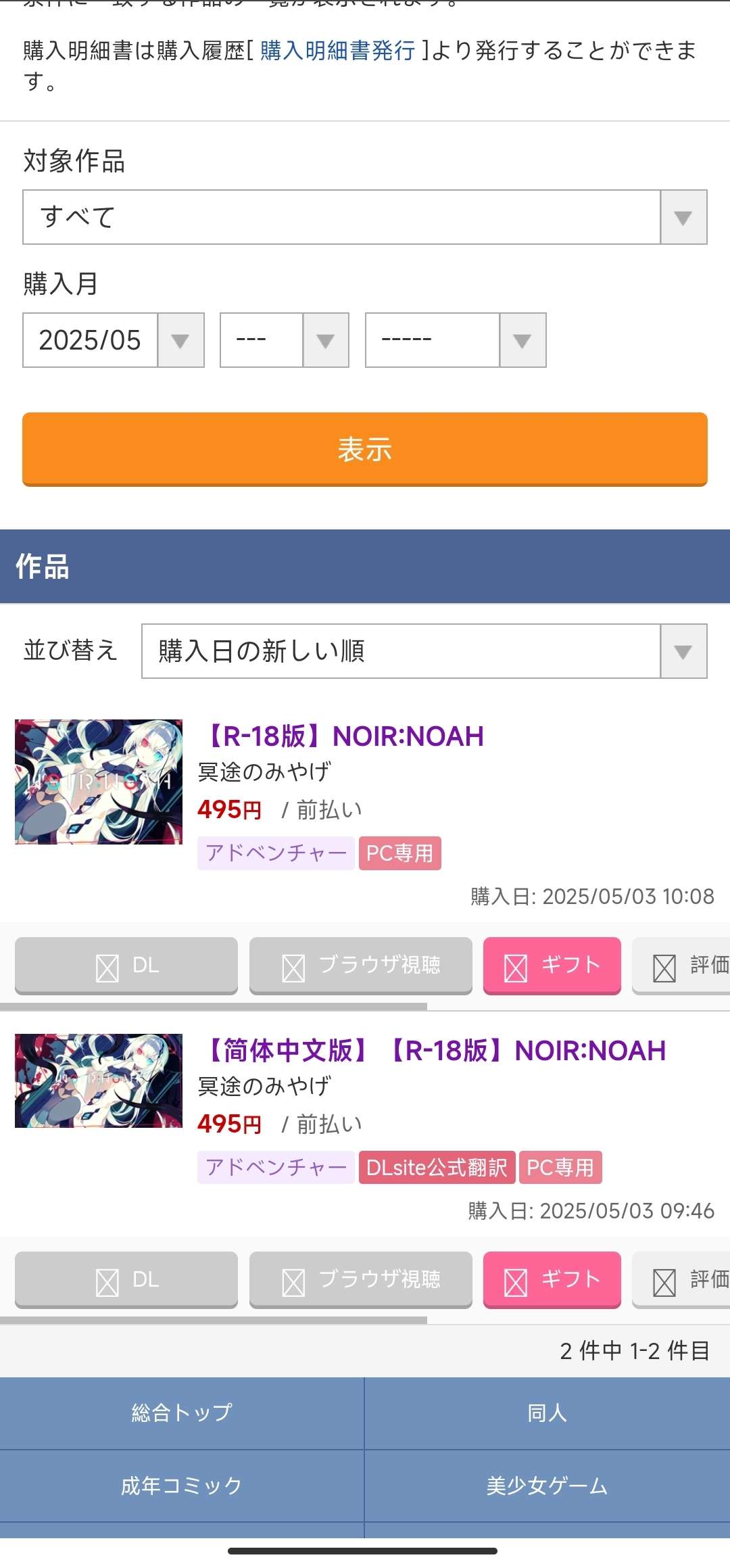Open the 美少女ゲーム section
Viewport: 730px width, 1568px height.
547,1486
